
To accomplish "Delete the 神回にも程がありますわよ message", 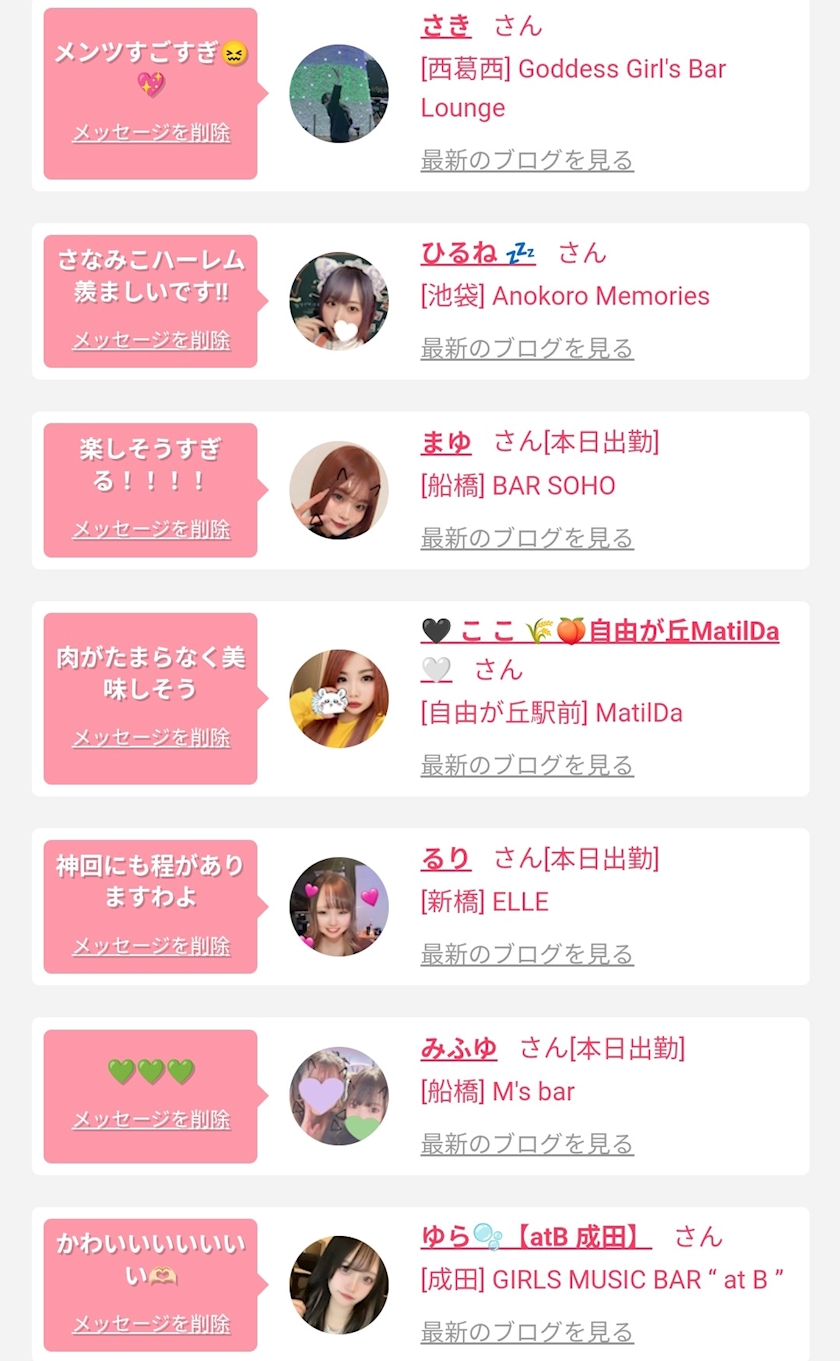I will 151,946.
